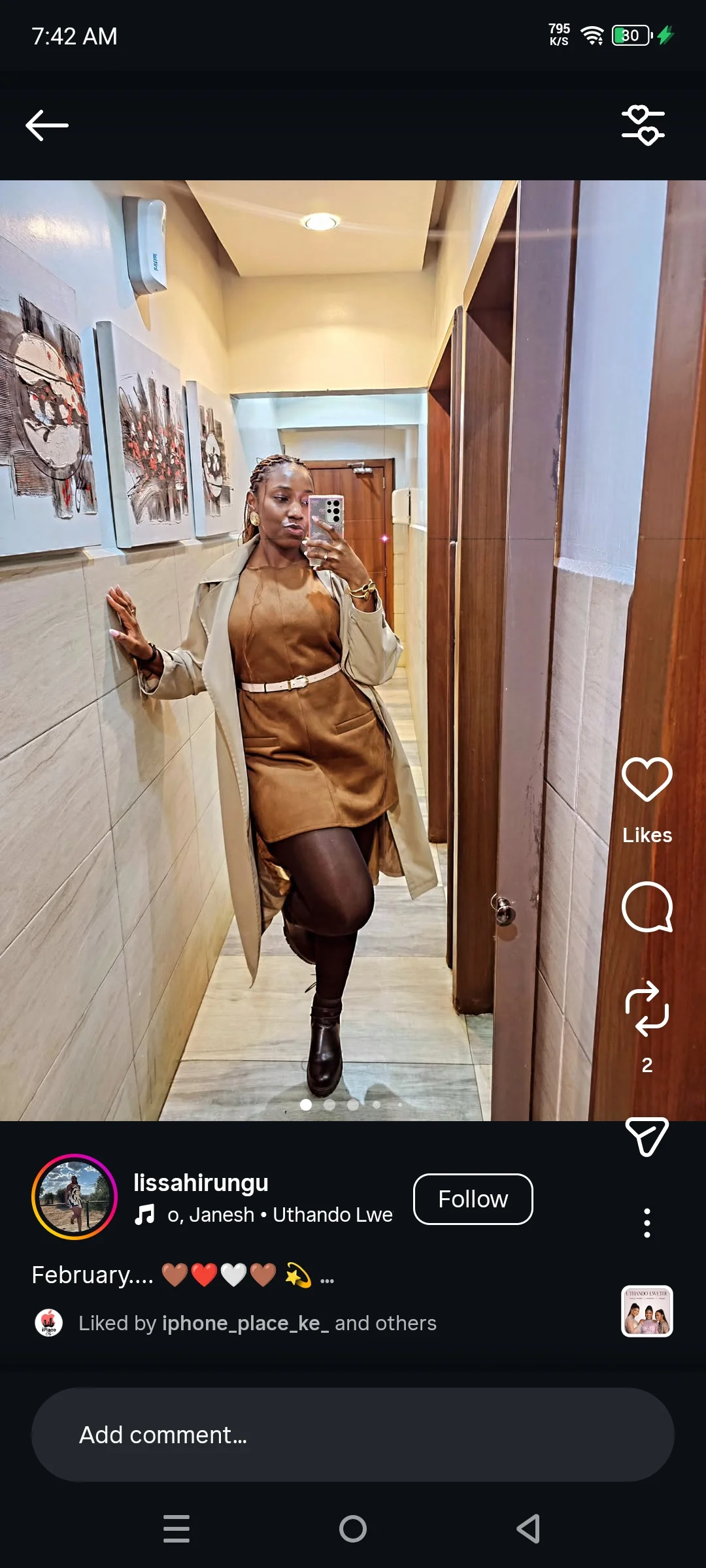
Task: Open lissahirungu's profile from username
Action: (201, 1183)
